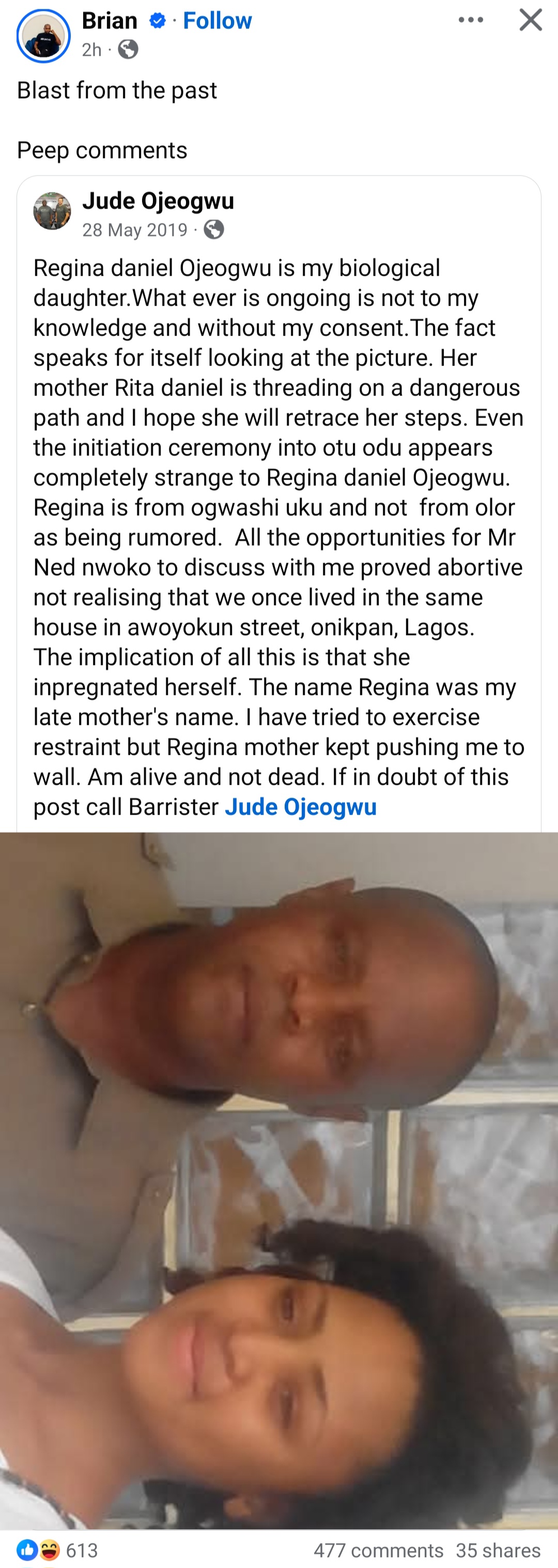Open Jude Ojeogwu's shared post author name
The width and height of the screenshot is (558, 1568).
pyautogui.click(x=158, y=200)
